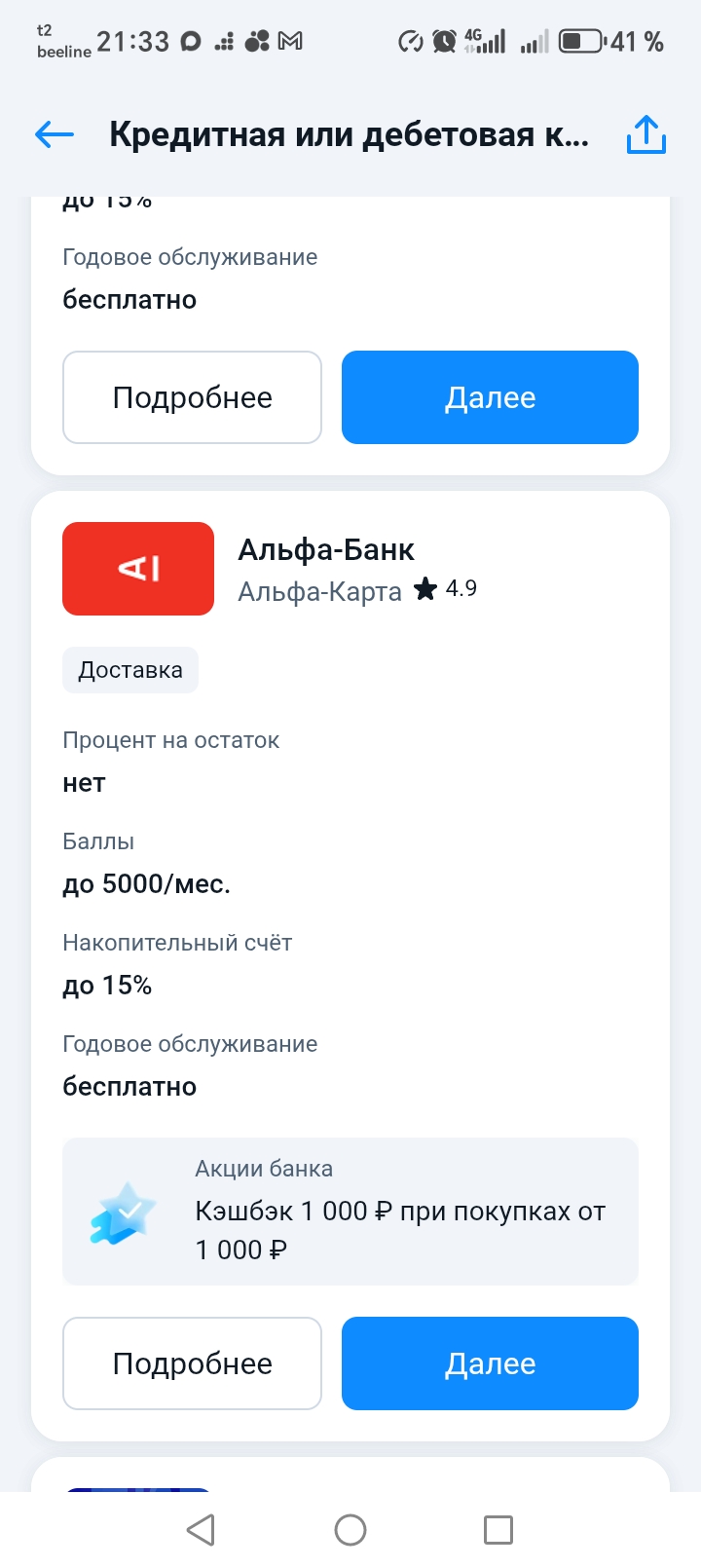Tap Далее in the Альфа-Банк card
701x1568 pixels.
[490, 1363]
